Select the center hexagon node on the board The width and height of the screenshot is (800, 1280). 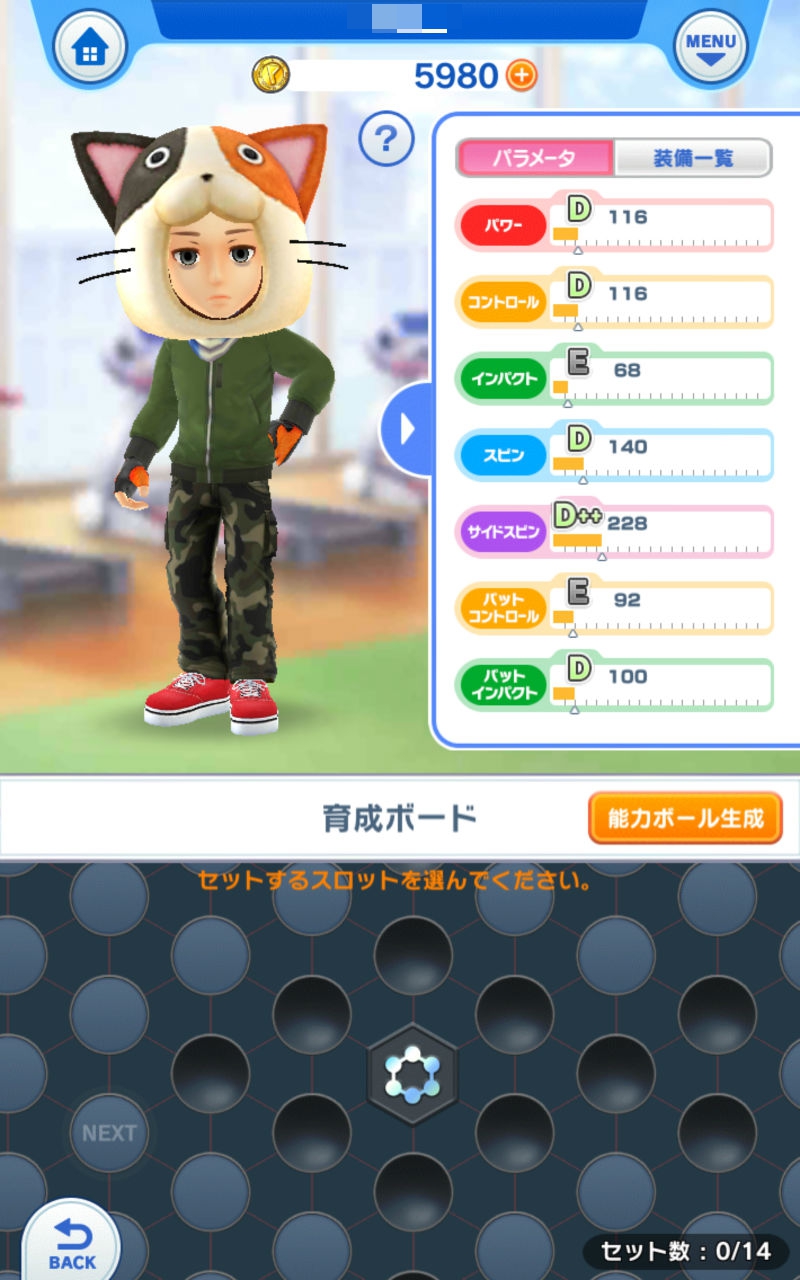[413, 1074]
